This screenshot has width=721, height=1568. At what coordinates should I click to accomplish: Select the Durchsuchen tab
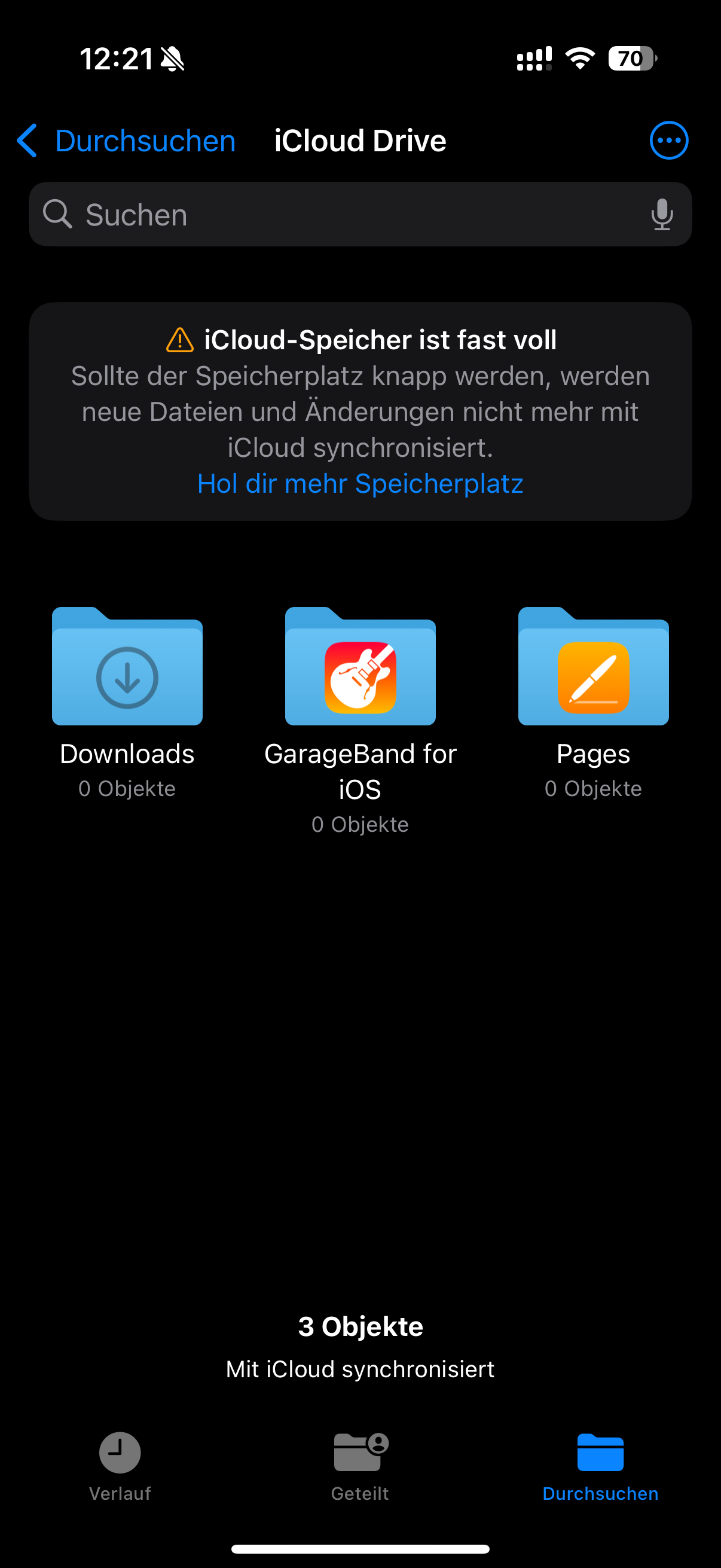tap(600, 1467)
